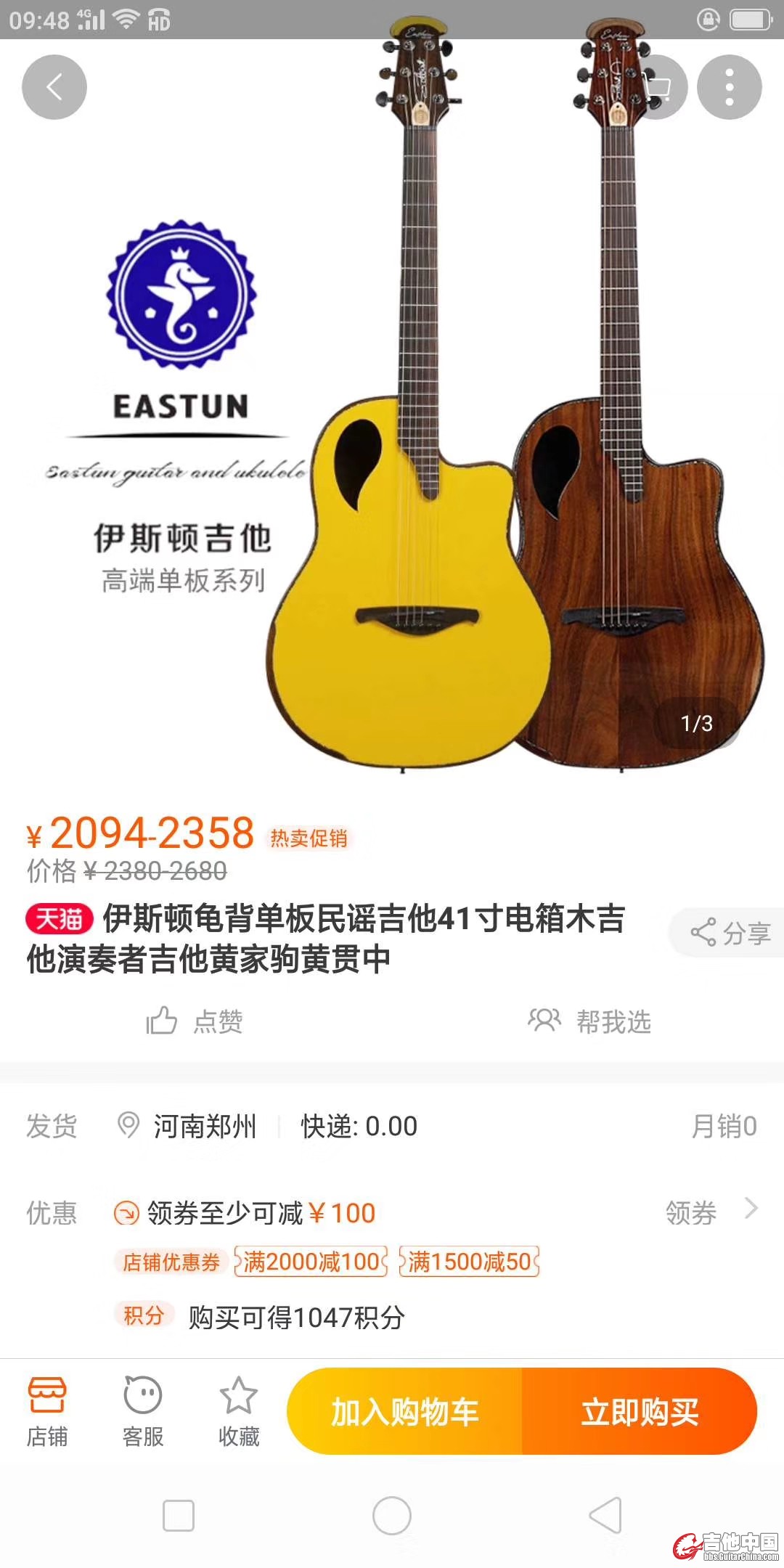Buy now with 立即购买
Viewport: 784px width, 1568px height.
pos(640,1412)
